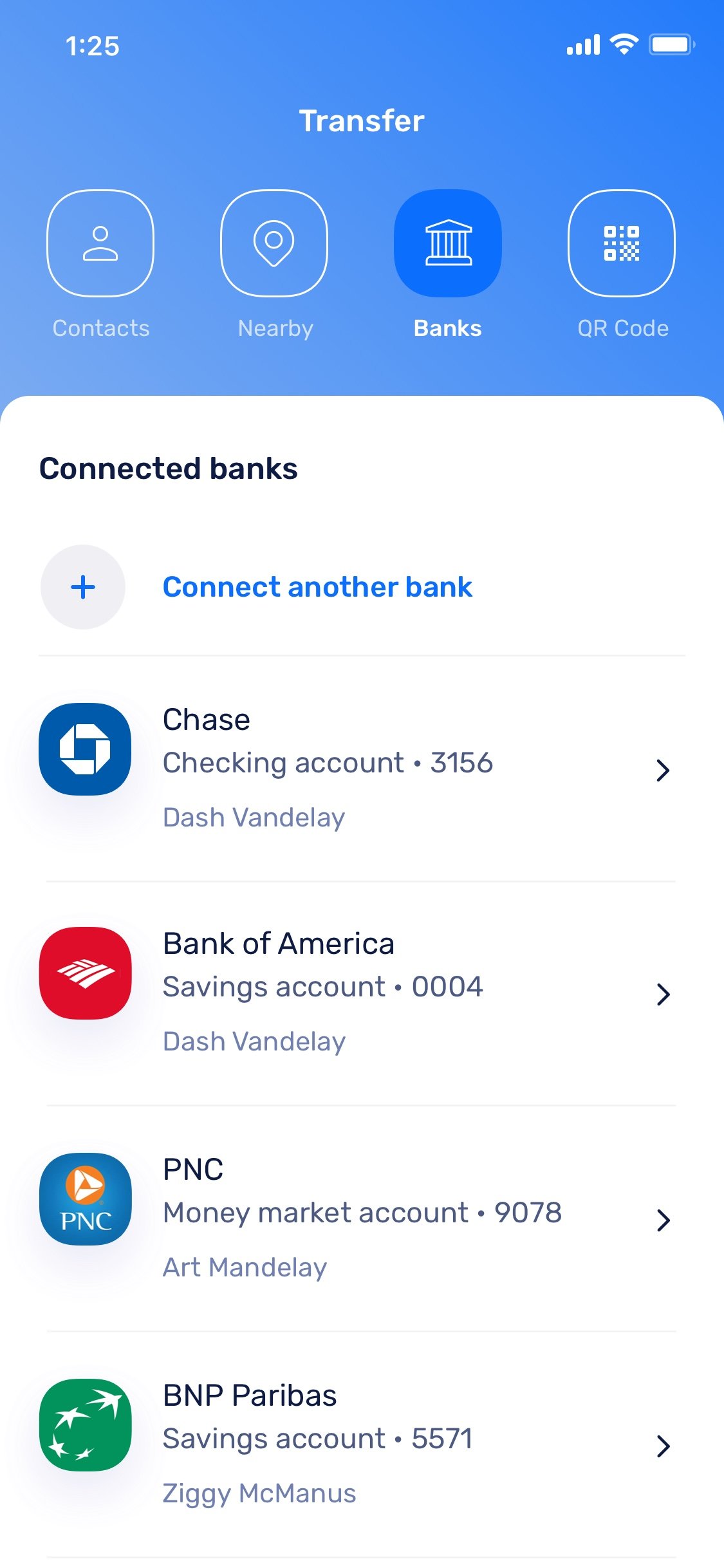The width and height of the screenshot is (724, 1568).
Task: Switch to the Contacts transfer option
Action: click(x=100, y=243)
